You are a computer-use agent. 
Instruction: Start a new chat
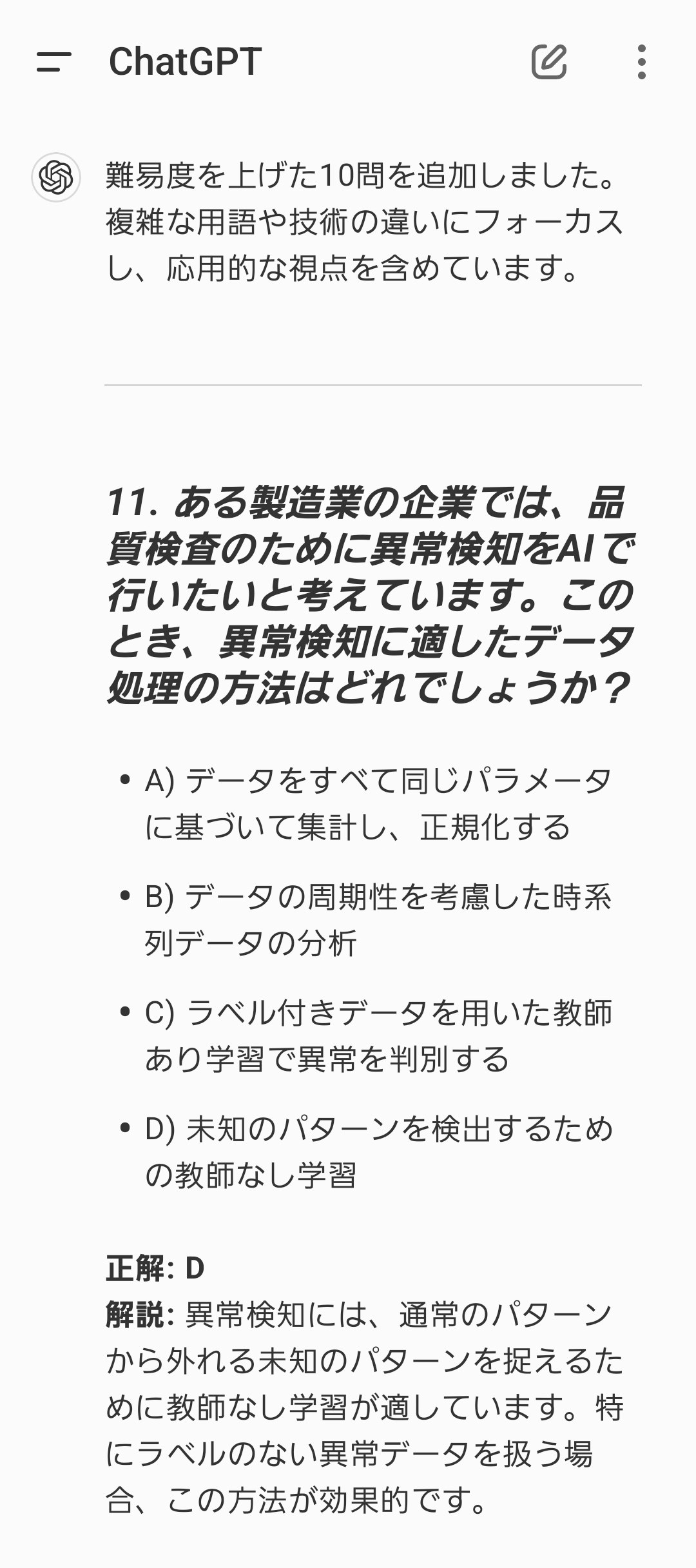click(548, 62)
